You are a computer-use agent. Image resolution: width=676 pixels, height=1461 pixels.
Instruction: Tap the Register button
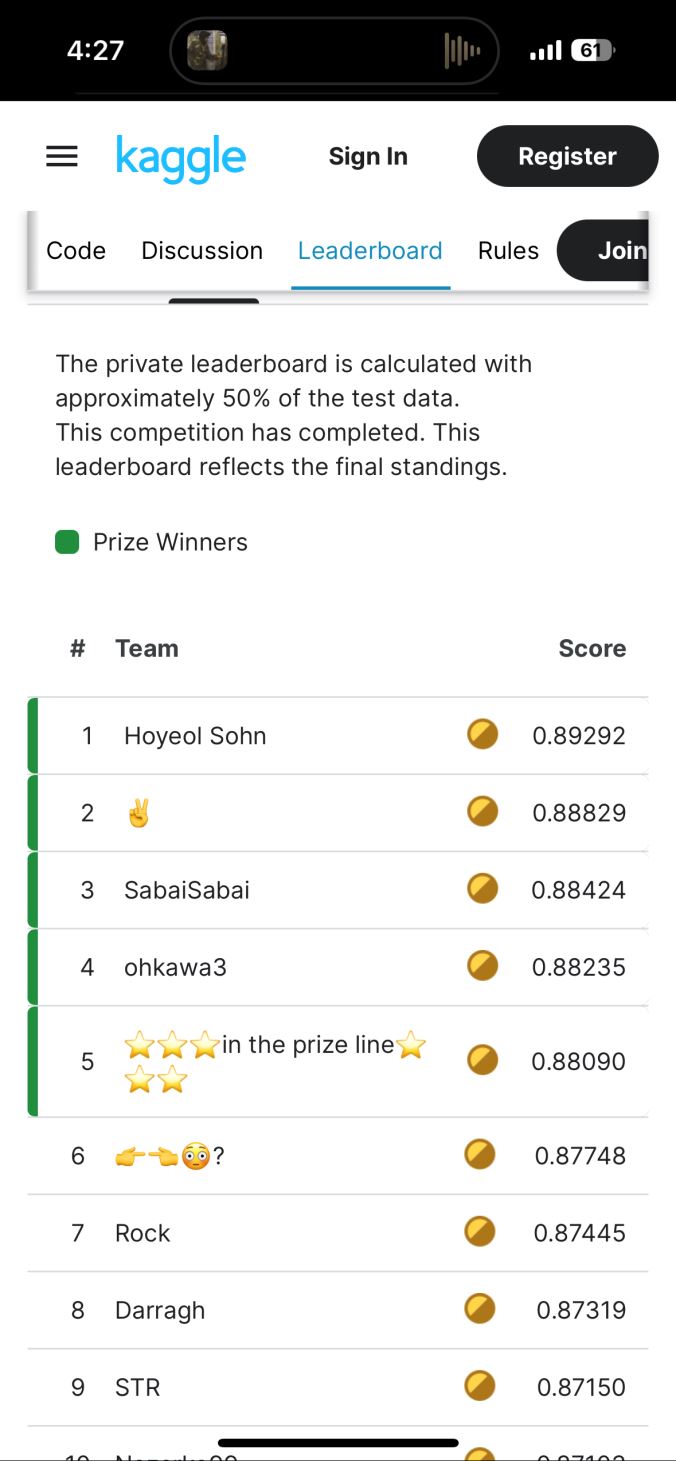567,156
